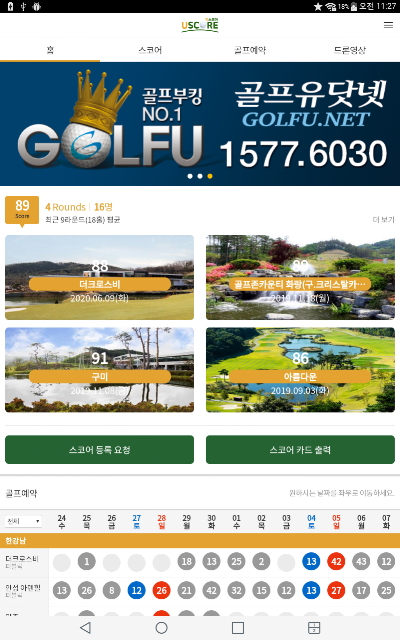Image resolution: width=400 pixels, height=640 pixels.
Task: Go to the system home screen
Action: [x=162, y=628]
